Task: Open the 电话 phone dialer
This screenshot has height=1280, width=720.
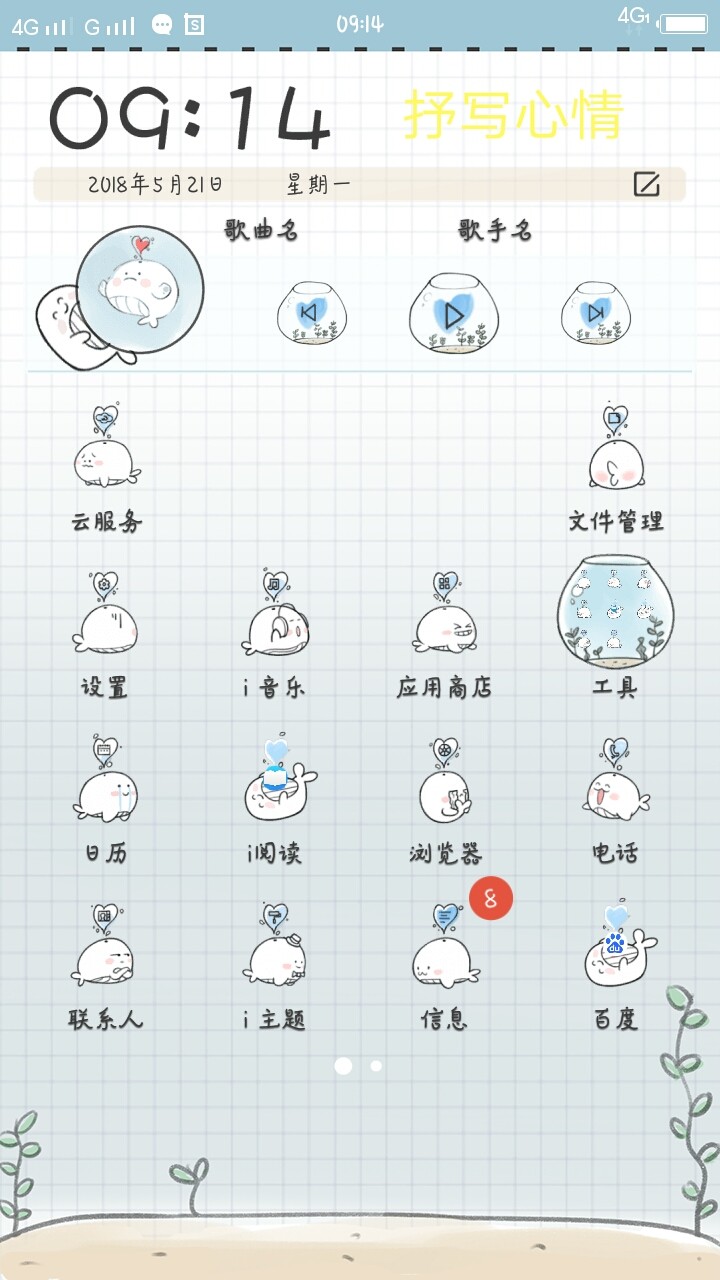Action: click(x=613, y=790)
